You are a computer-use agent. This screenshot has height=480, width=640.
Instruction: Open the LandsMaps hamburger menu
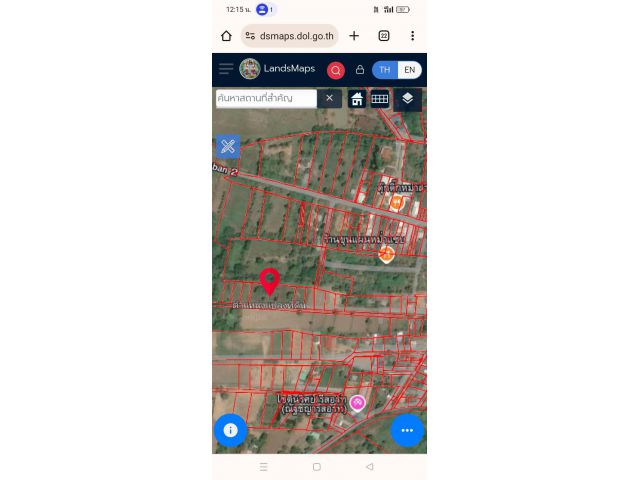click(x=226, y=69)
